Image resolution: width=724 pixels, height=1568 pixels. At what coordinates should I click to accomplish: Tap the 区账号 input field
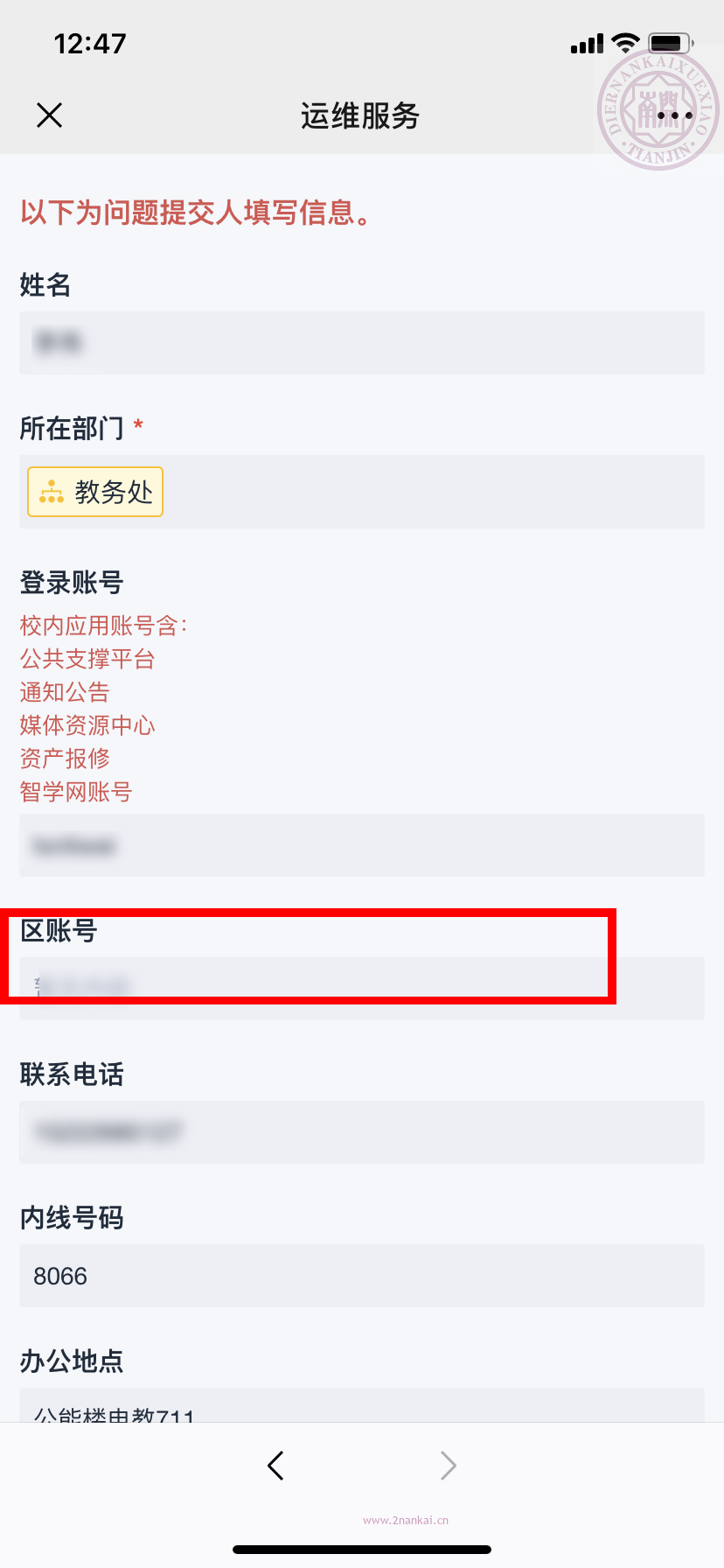[x=362, y=989]
